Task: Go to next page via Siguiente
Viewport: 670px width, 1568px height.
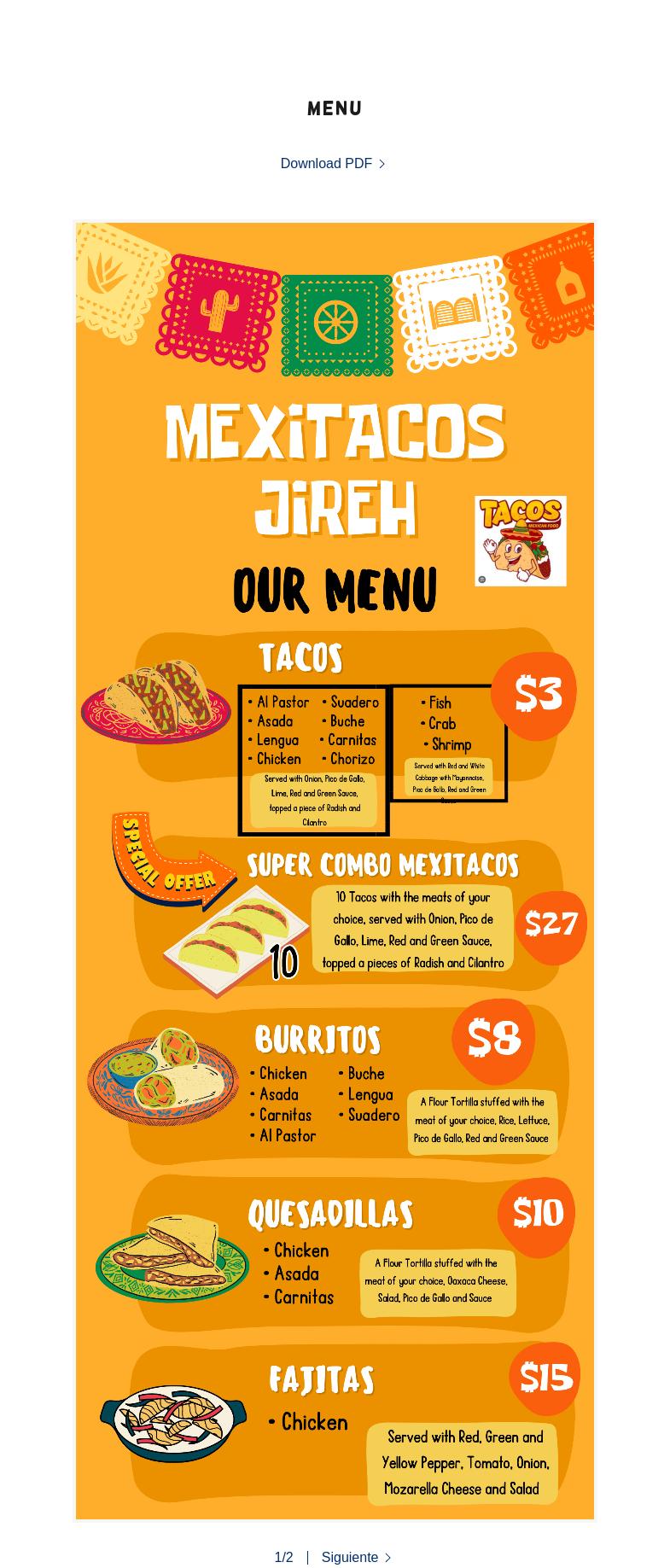Action: [356, 1557]
